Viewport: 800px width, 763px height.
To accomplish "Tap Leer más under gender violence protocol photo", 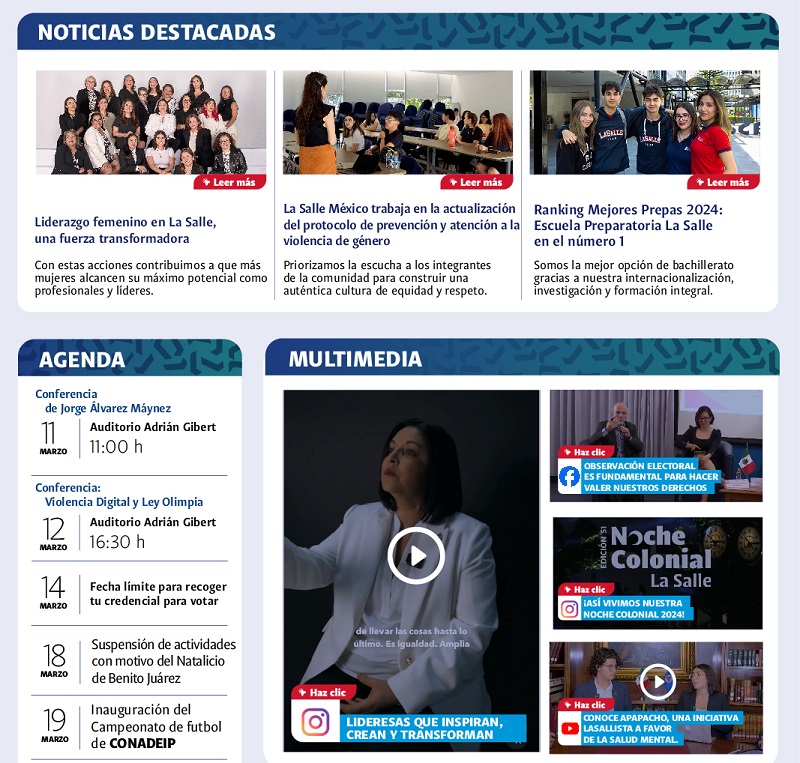I will (477, 182).
